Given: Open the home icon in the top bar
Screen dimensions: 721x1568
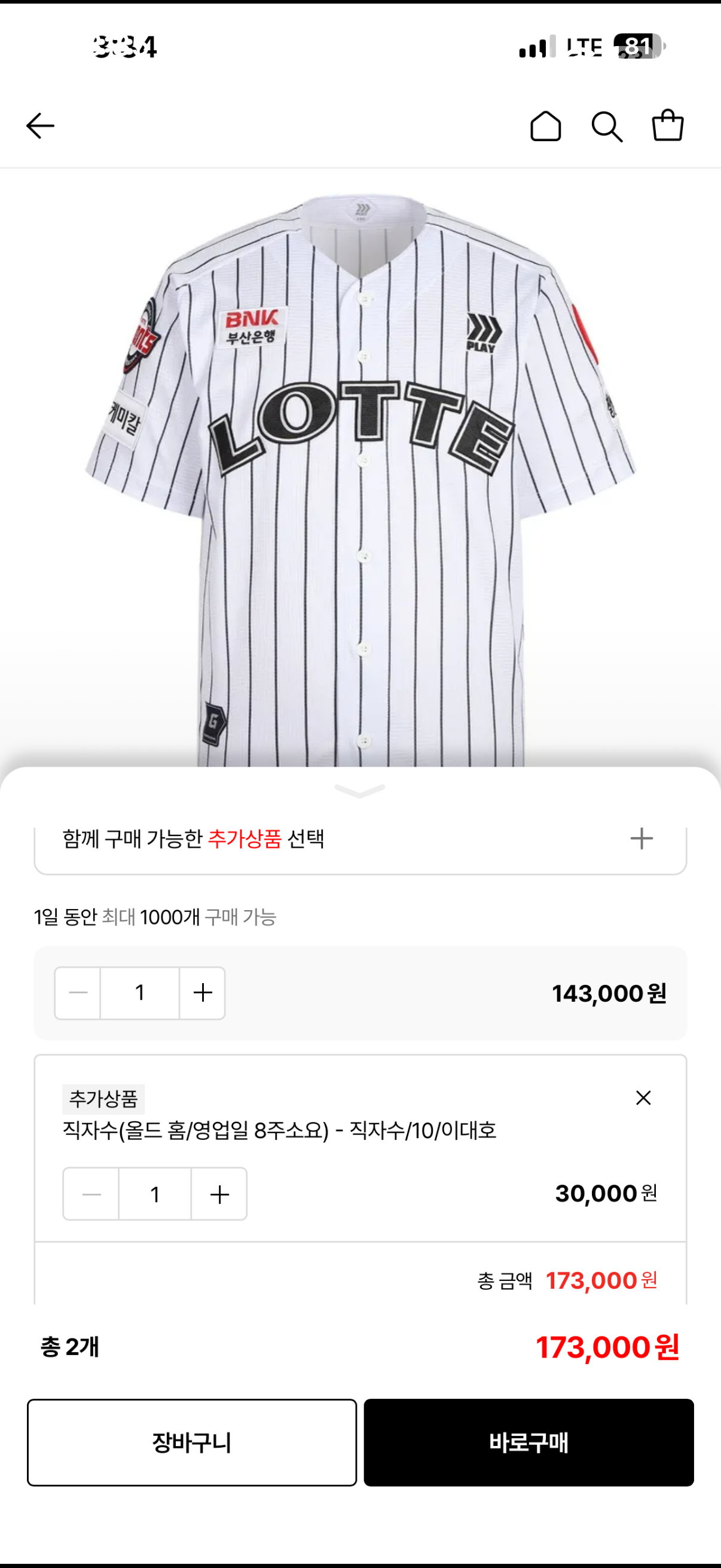Looking at the screenshot, I should (545, 126).
